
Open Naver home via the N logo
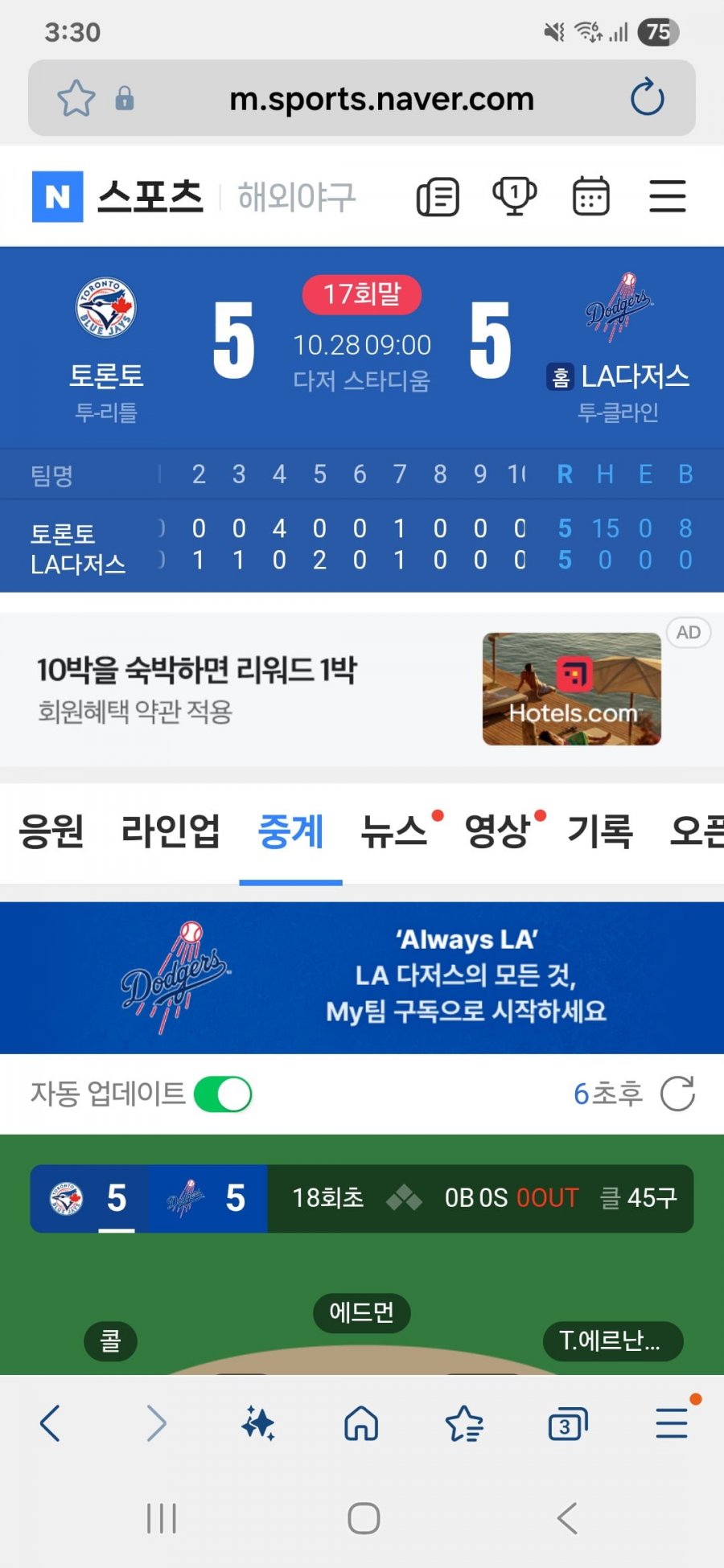tap(57, 196)
